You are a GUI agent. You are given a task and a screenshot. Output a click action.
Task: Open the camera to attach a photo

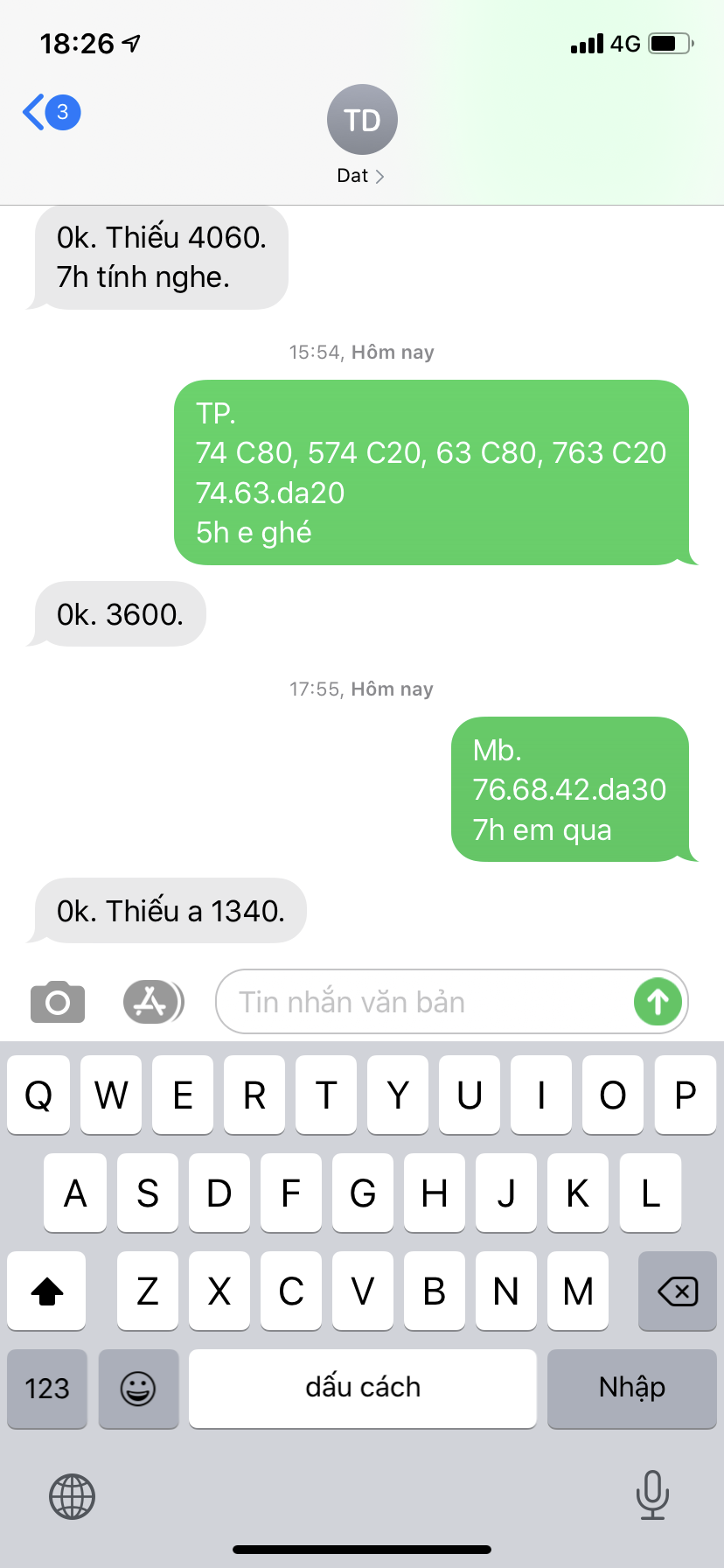click(58, 1002)
